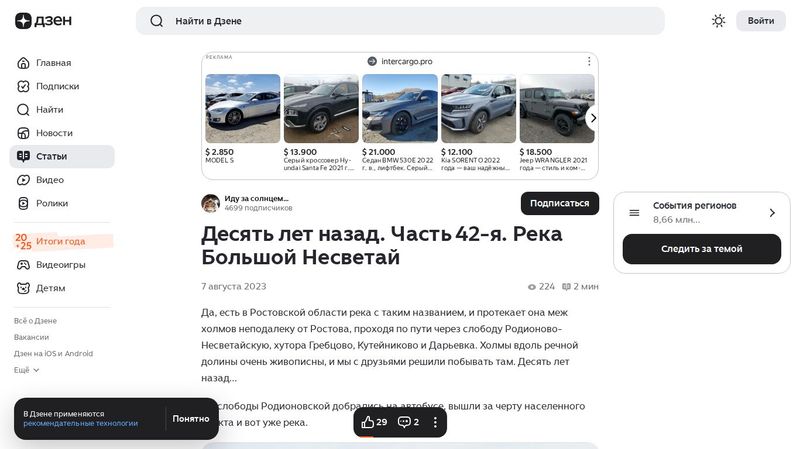Screen dimensions: 800x449
Task: Open Новости in the sidebar
Action: click(54, 133)
